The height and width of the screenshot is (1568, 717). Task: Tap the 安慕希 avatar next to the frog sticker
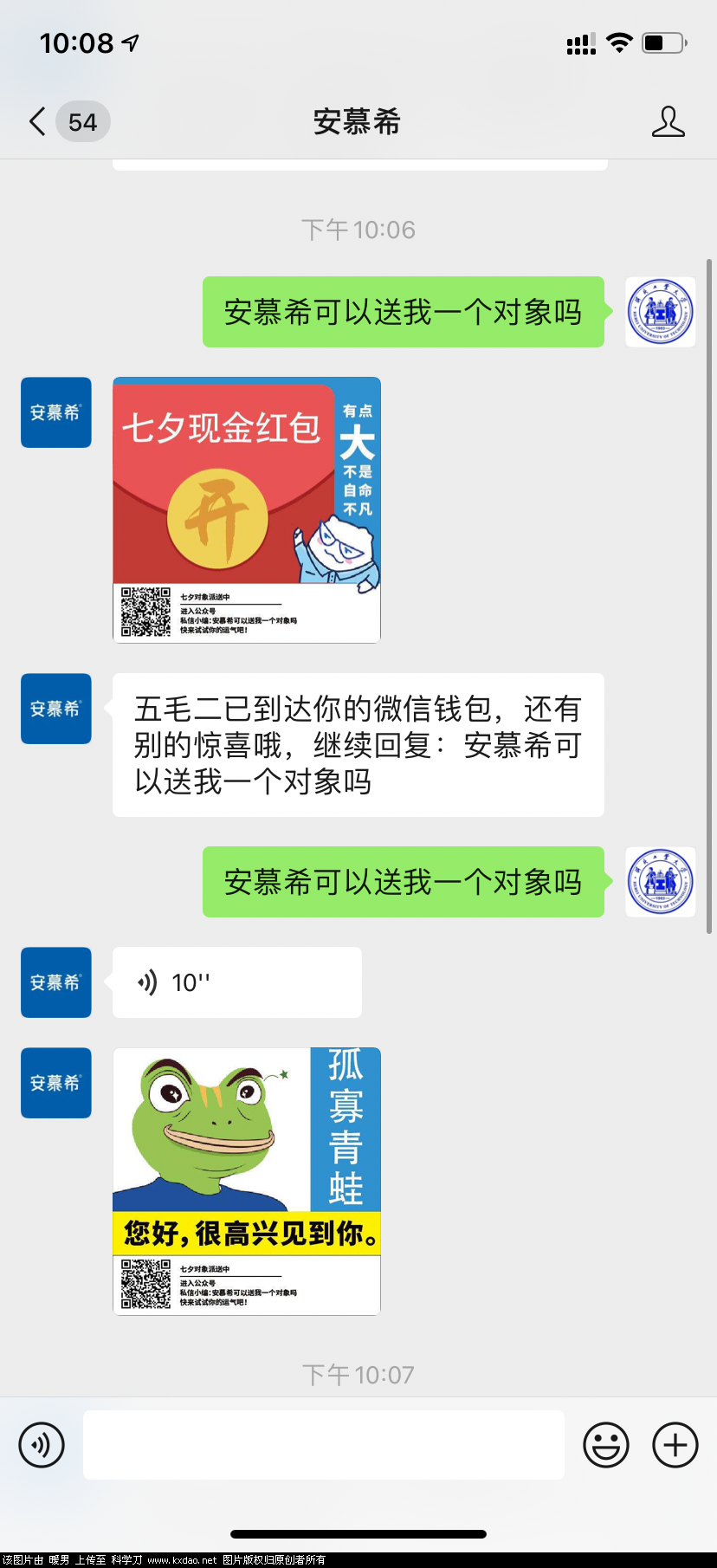55,1082
